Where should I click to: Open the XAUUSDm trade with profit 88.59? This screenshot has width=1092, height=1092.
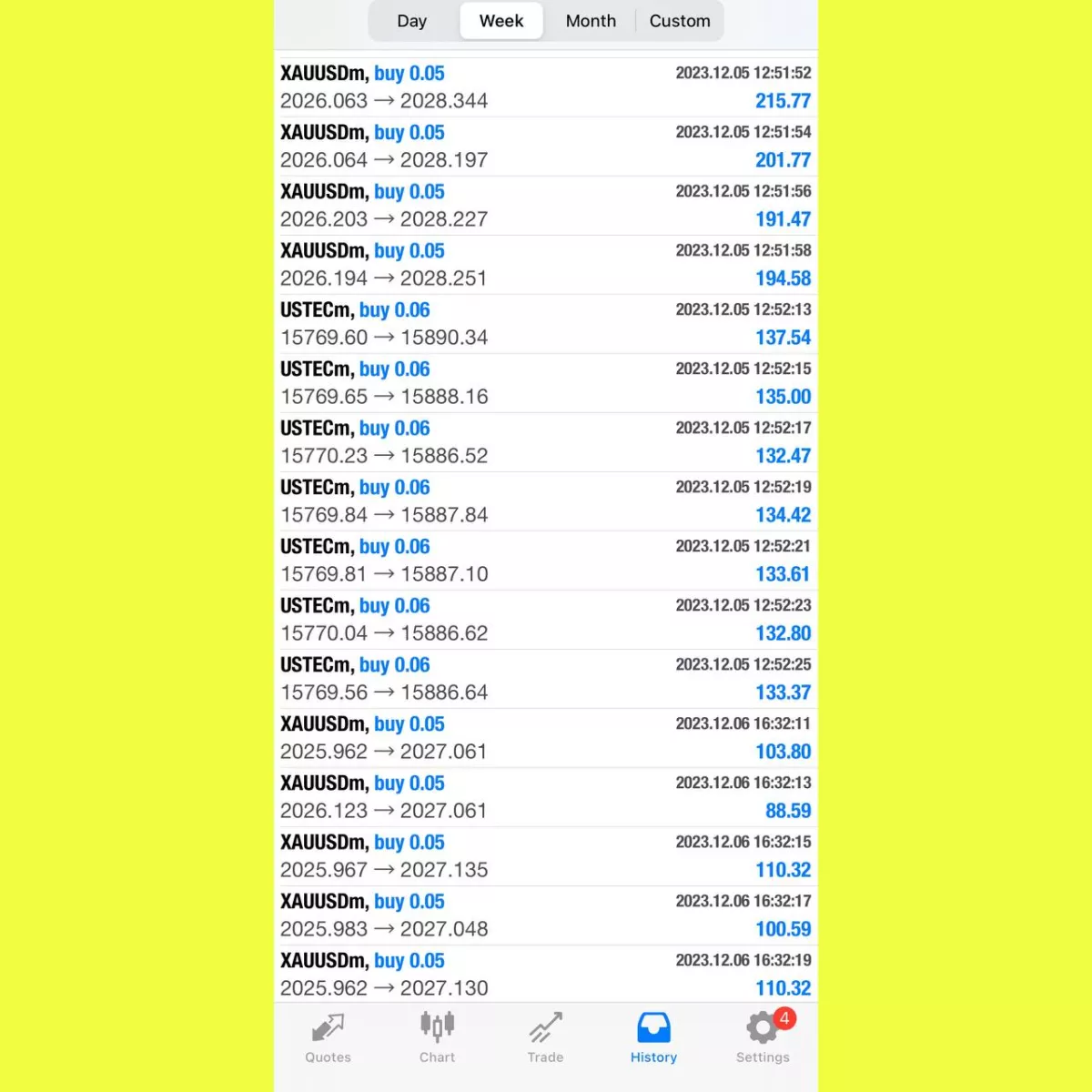(x=545, y=797)
